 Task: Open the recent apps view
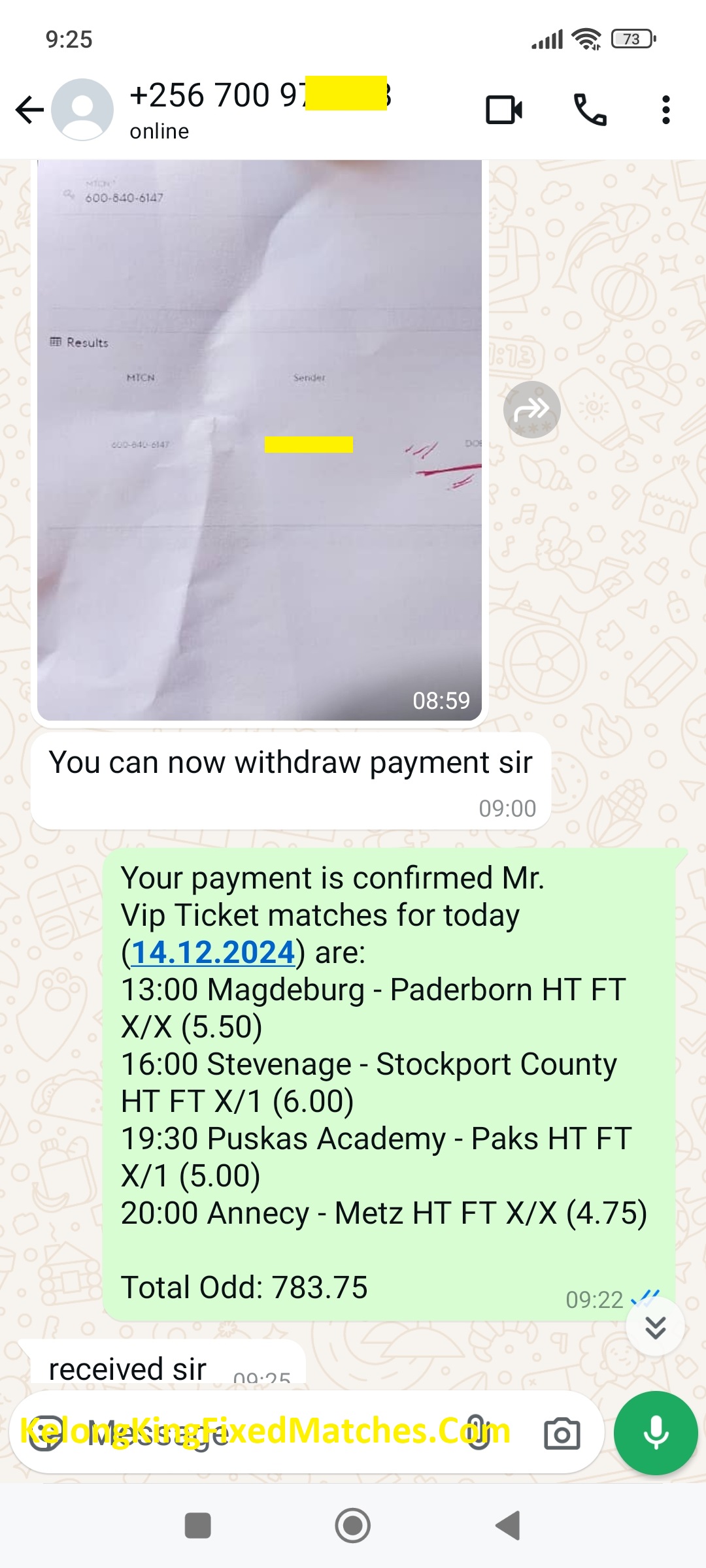tap(197, 1526)
